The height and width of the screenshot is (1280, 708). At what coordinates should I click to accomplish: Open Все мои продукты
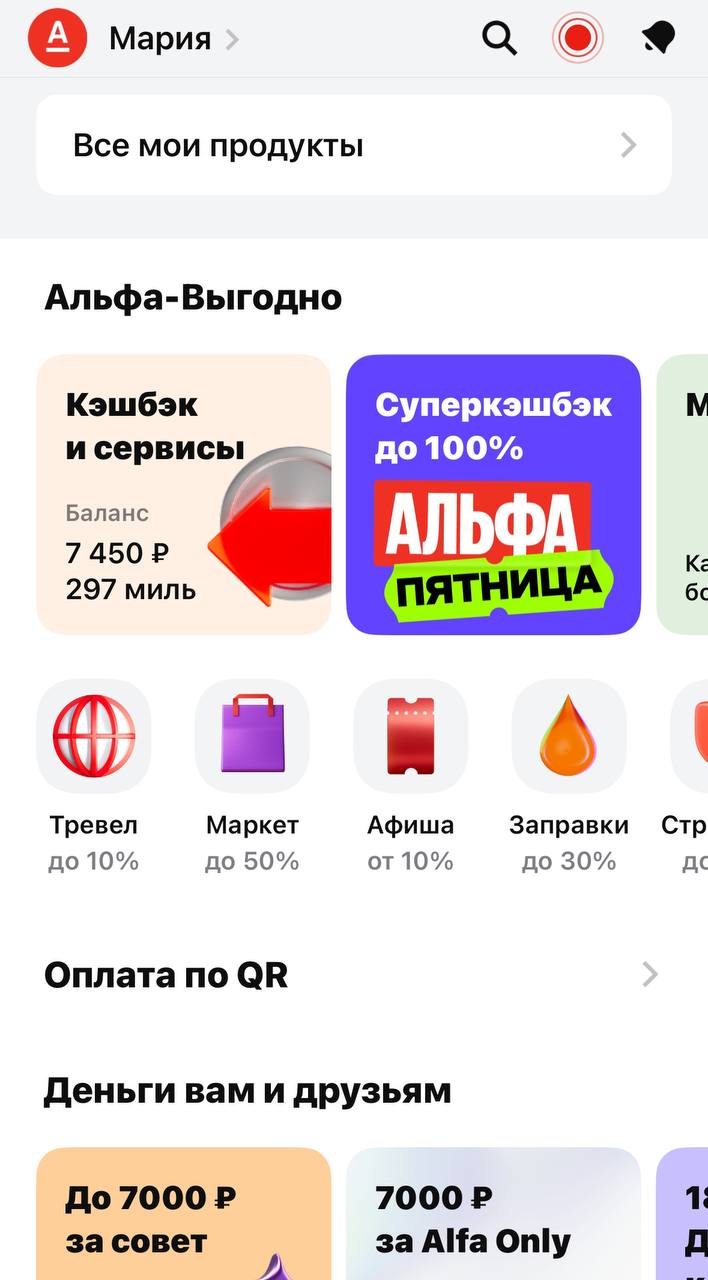354,146
